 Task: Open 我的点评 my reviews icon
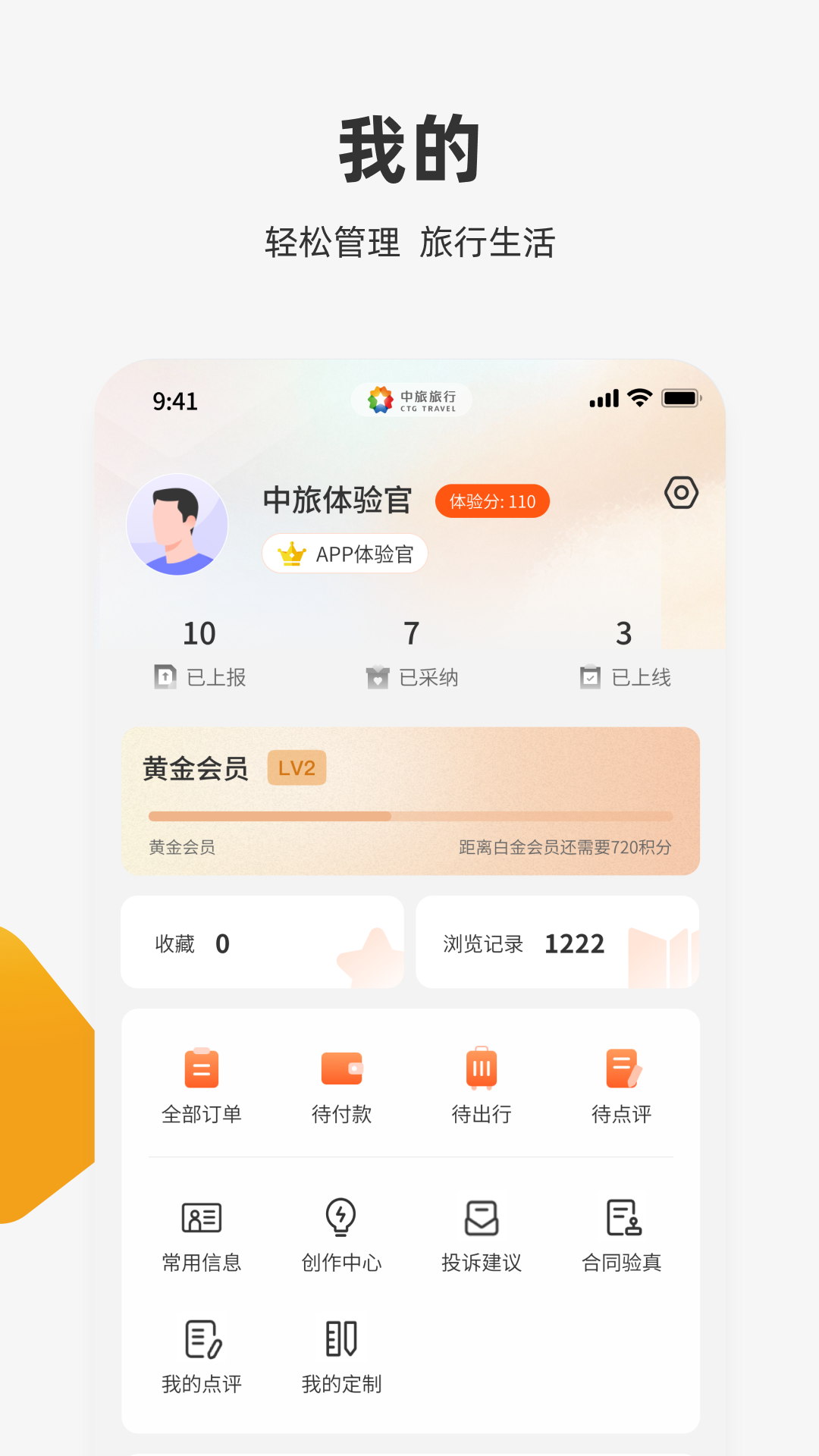200,1339
